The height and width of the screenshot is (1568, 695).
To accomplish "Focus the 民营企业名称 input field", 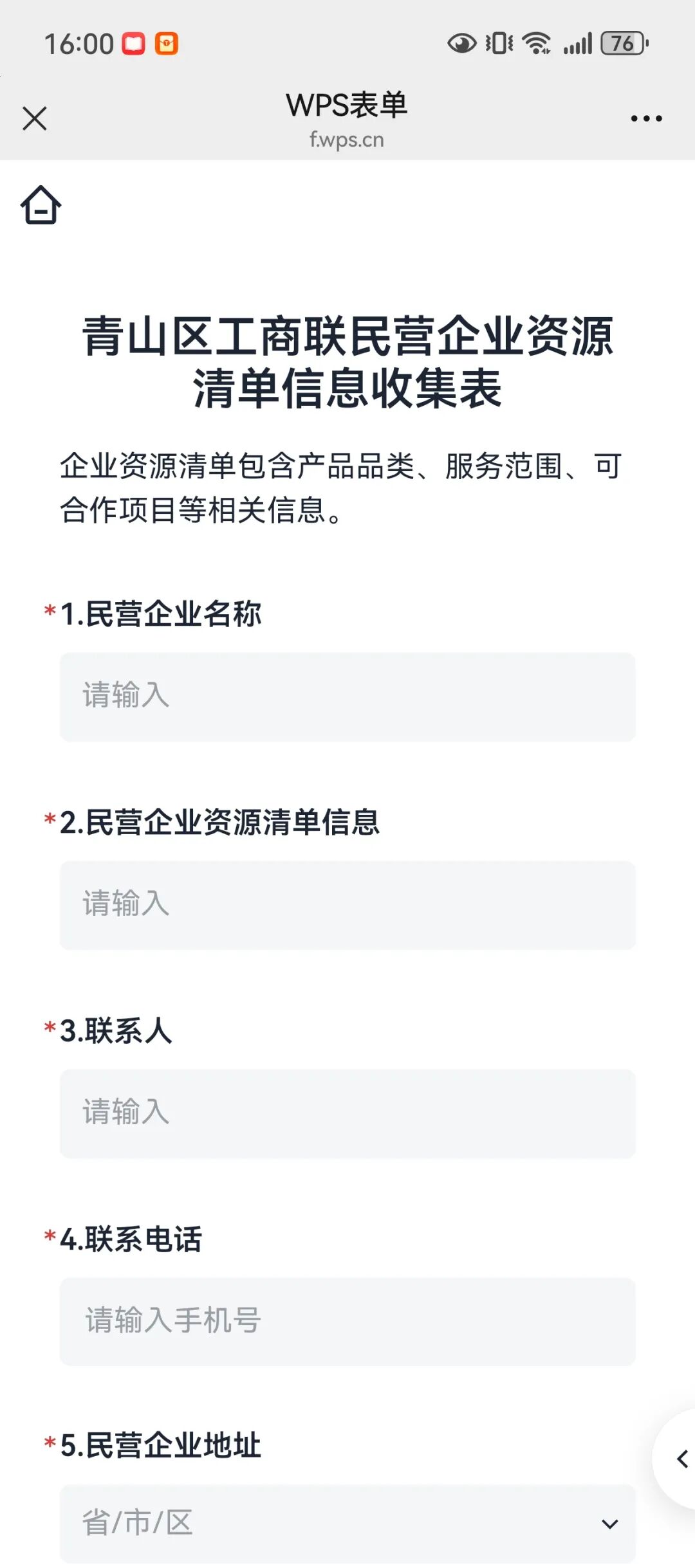I will pos(347,697).
